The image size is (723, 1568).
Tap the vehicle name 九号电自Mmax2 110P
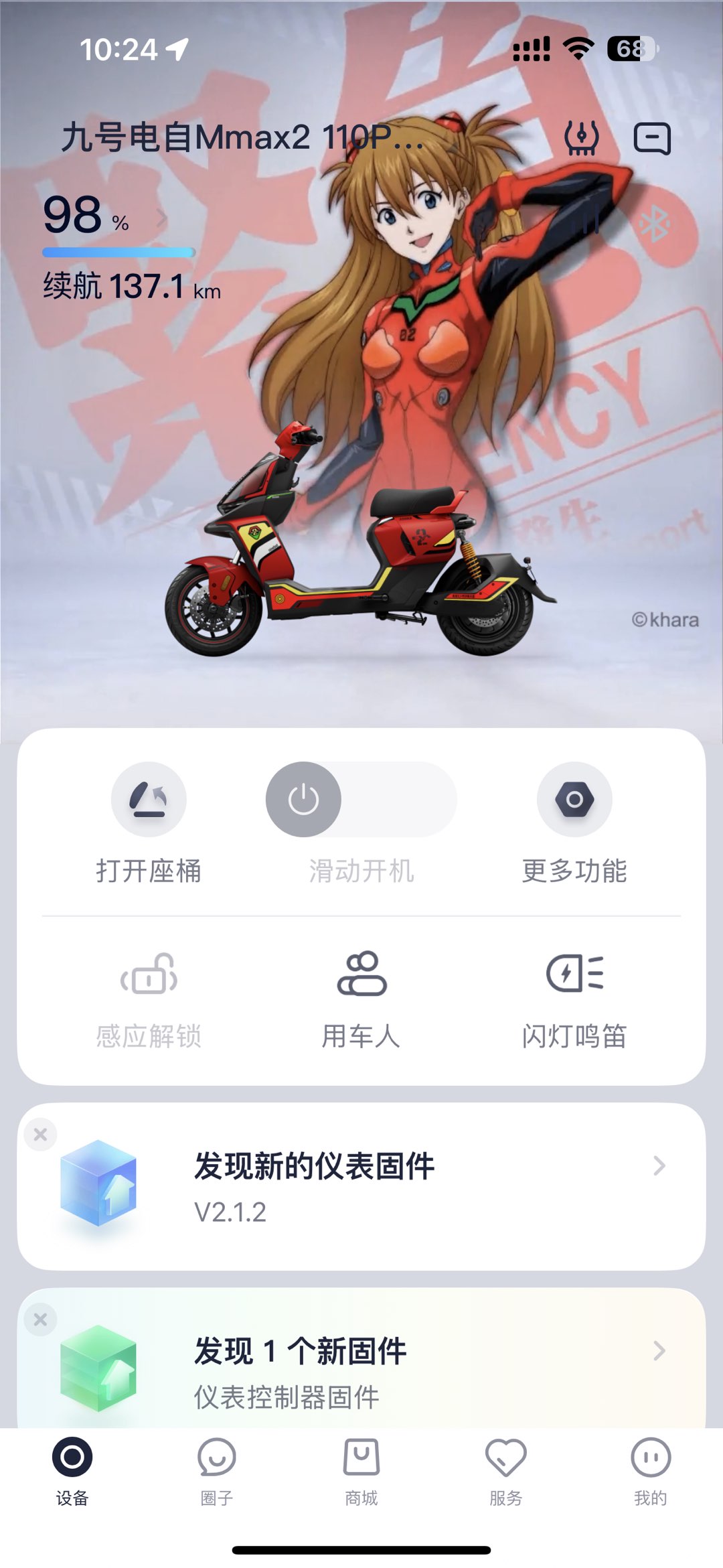(241, 138)
